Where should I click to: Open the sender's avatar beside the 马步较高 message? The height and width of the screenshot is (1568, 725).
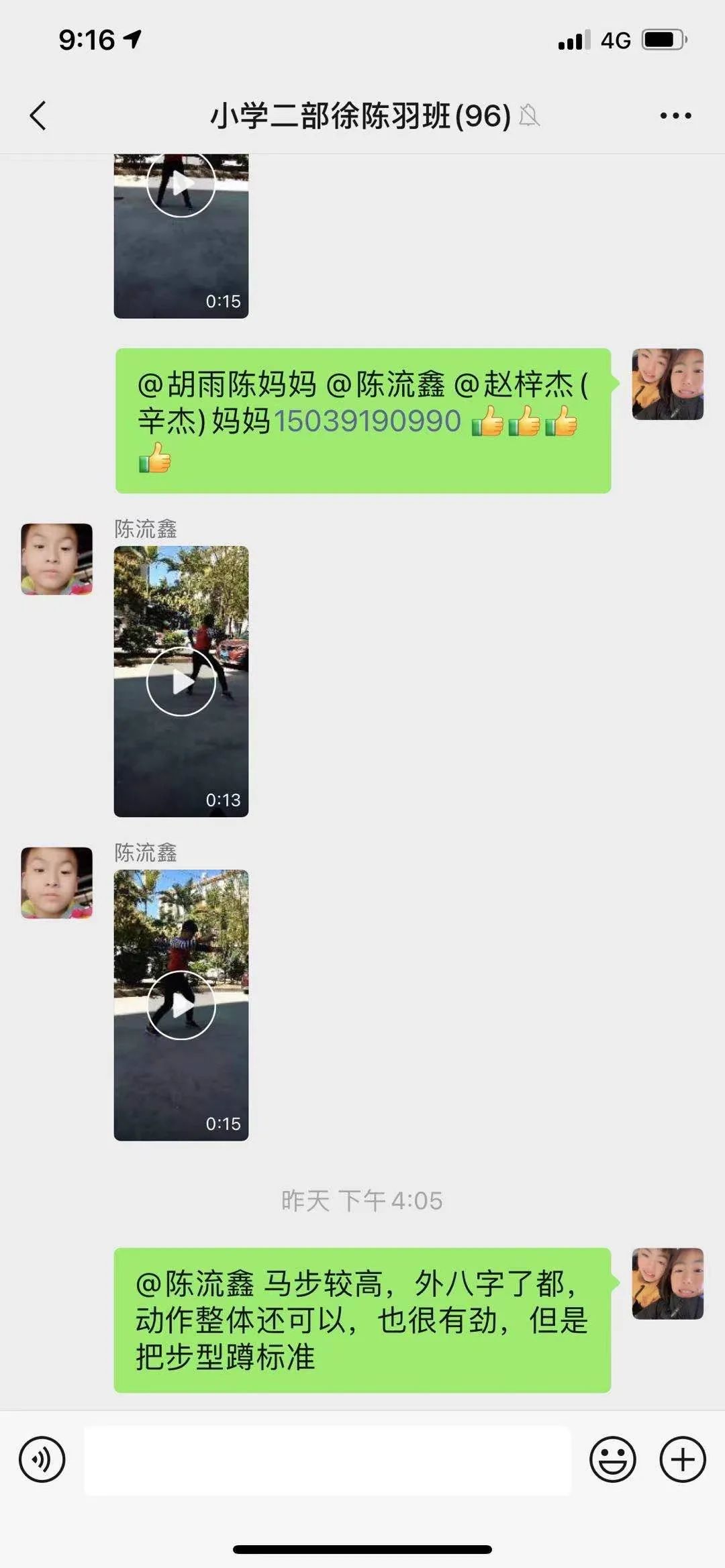point(667,1284)
